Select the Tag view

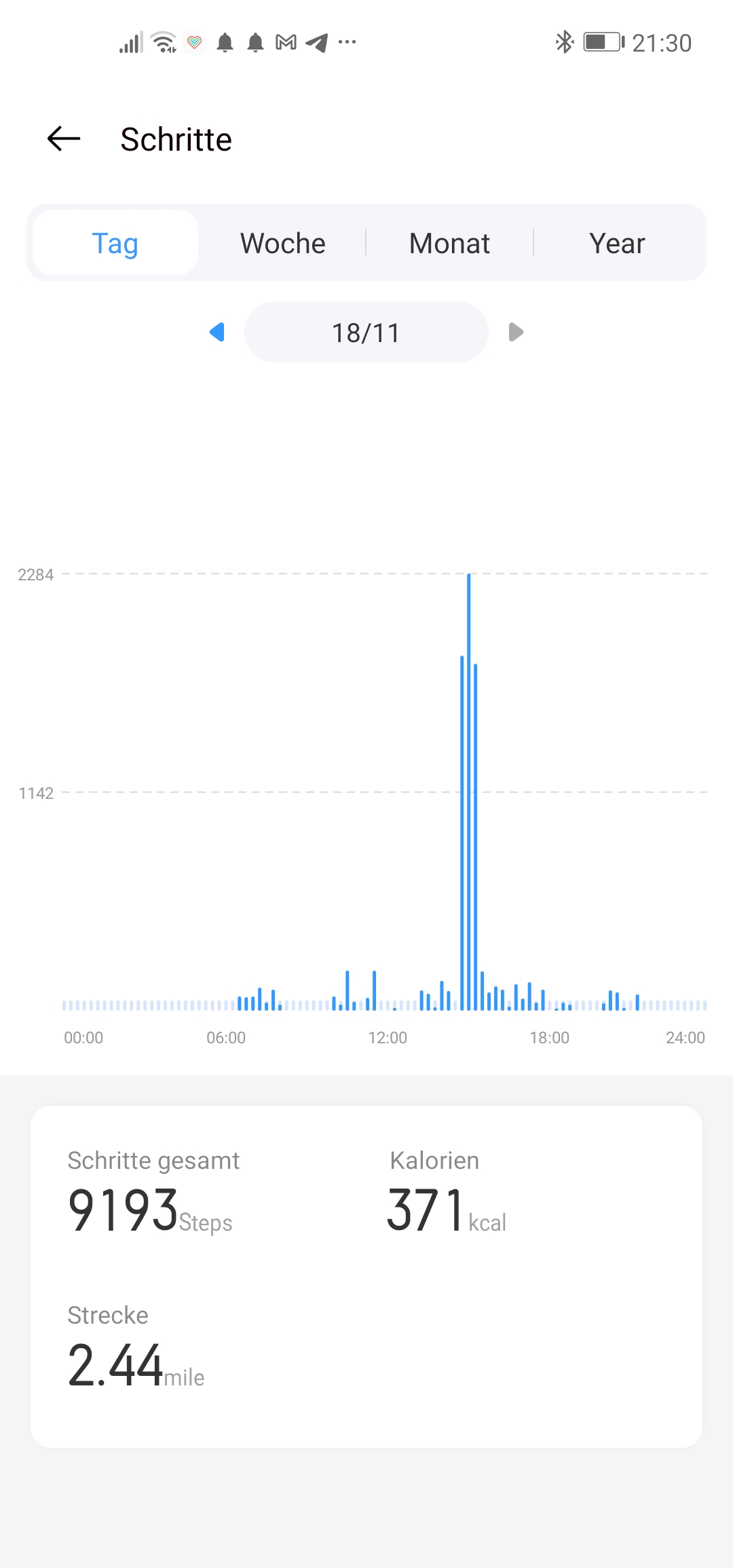(x=115, y=243)
